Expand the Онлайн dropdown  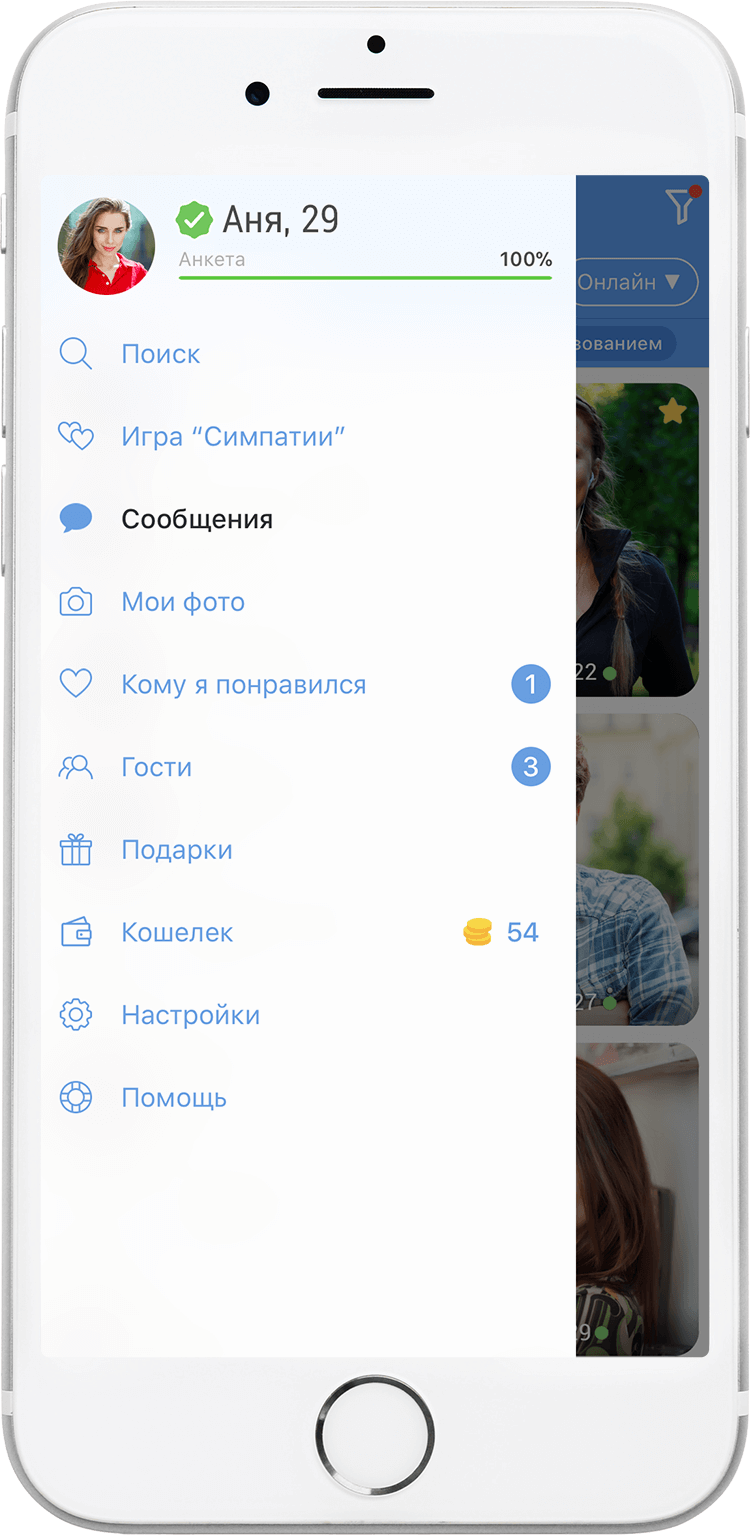click(634, 282)
